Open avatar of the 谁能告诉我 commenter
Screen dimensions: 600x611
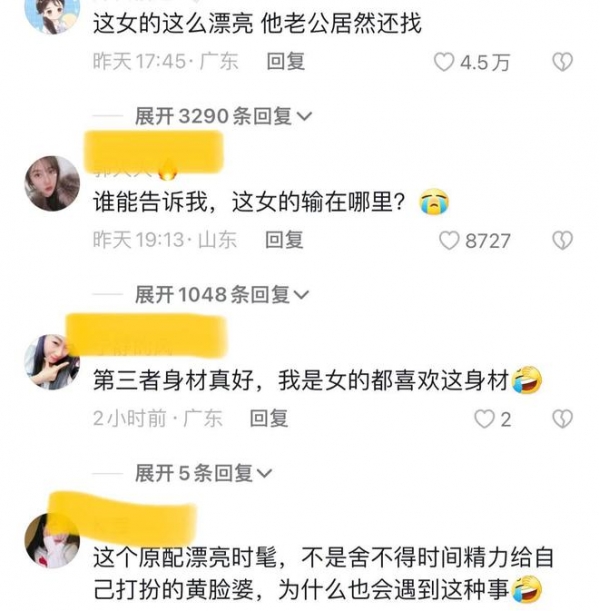pyautogui.click(x=52, y=183)
